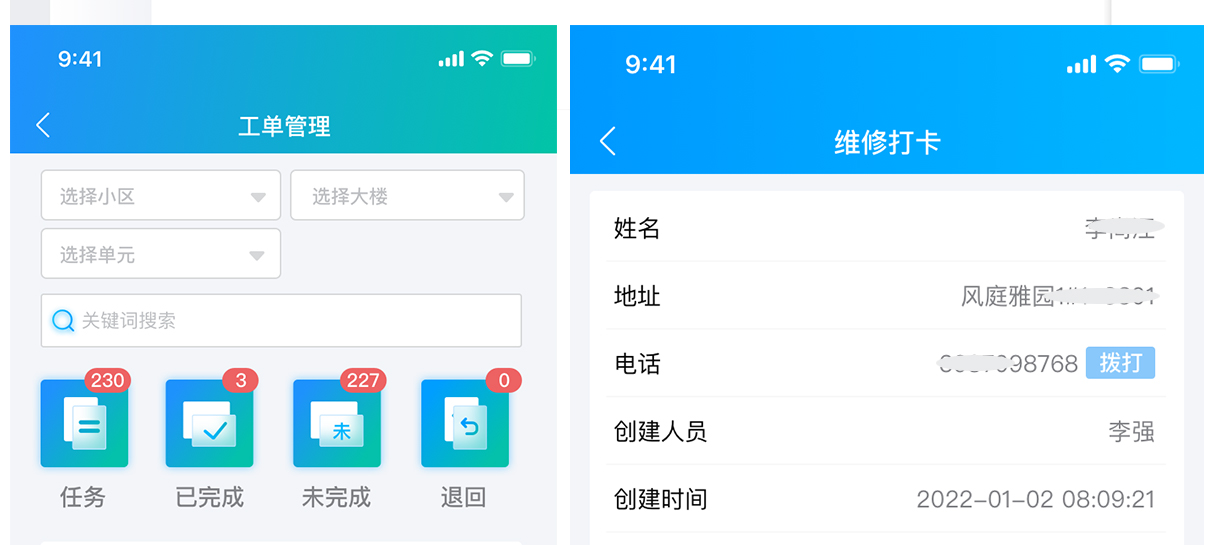Viewport: 1216px width, 545px height.
Task: View the 已完成 work orders
Action: [x=209, y=424]
